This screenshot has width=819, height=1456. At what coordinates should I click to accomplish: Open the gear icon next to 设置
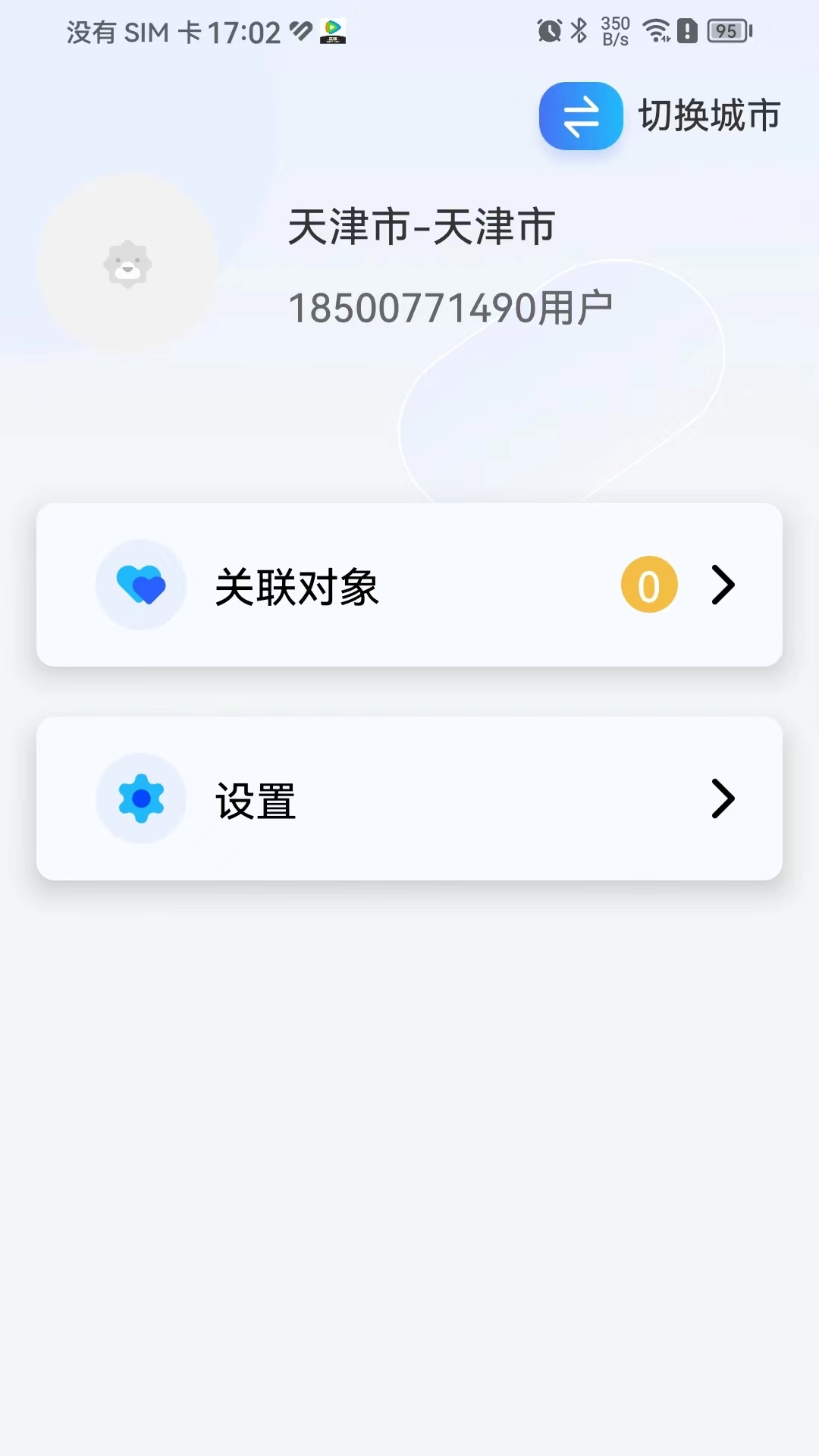(140, 799)
